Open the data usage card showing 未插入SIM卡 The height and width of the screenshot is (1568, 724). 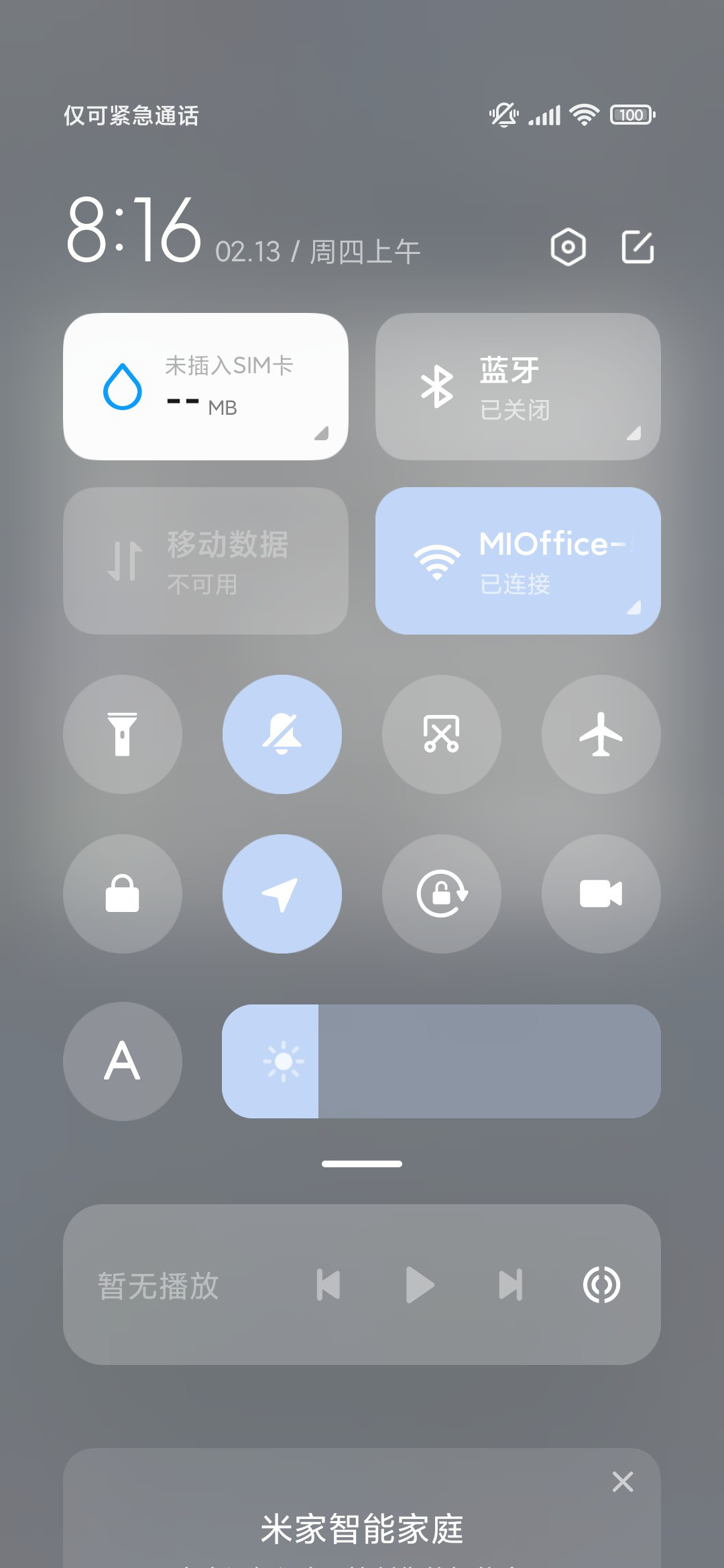tap(206, 387)
